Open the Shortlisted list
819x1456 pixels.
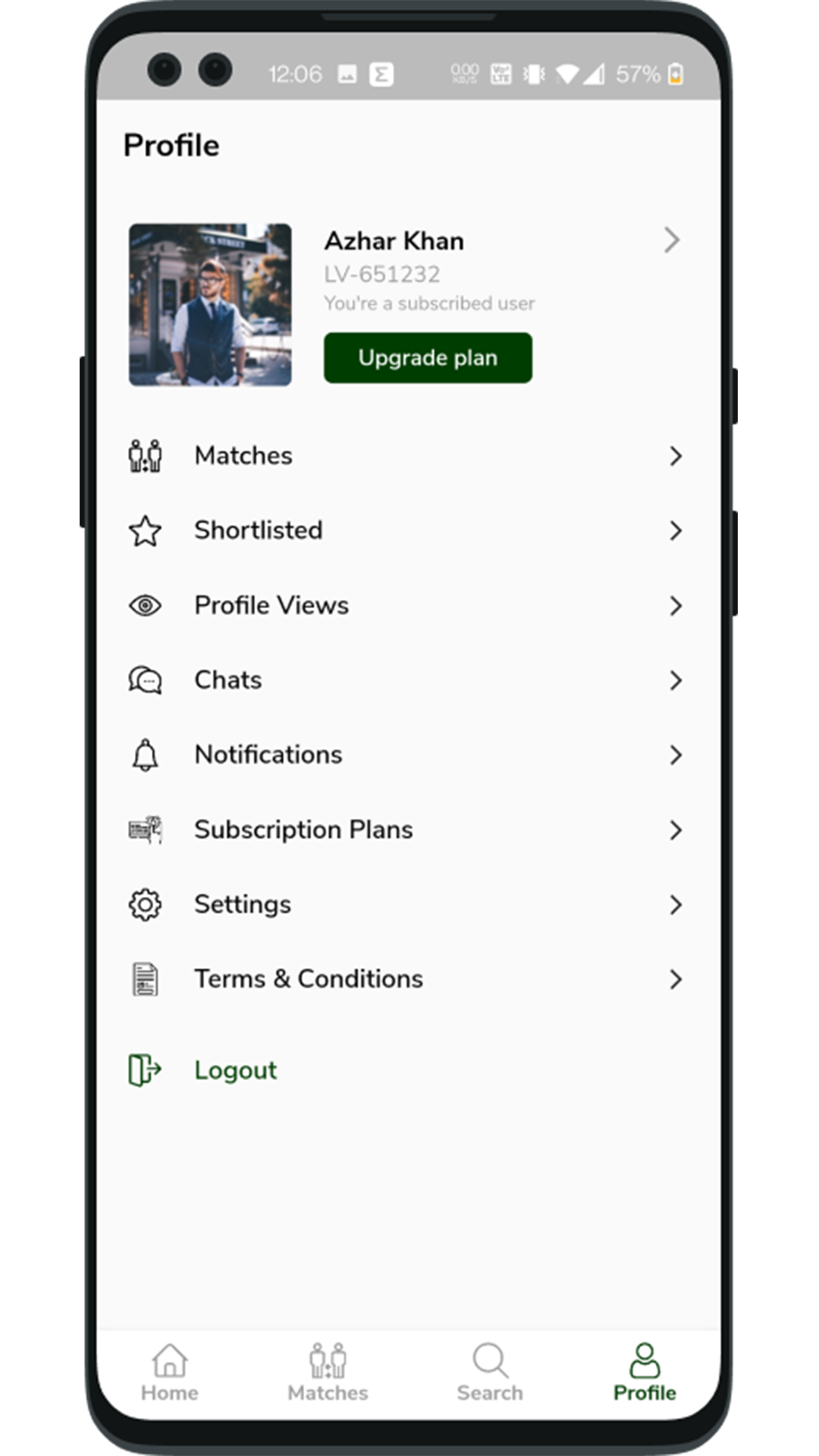click(x=406, y=530)
